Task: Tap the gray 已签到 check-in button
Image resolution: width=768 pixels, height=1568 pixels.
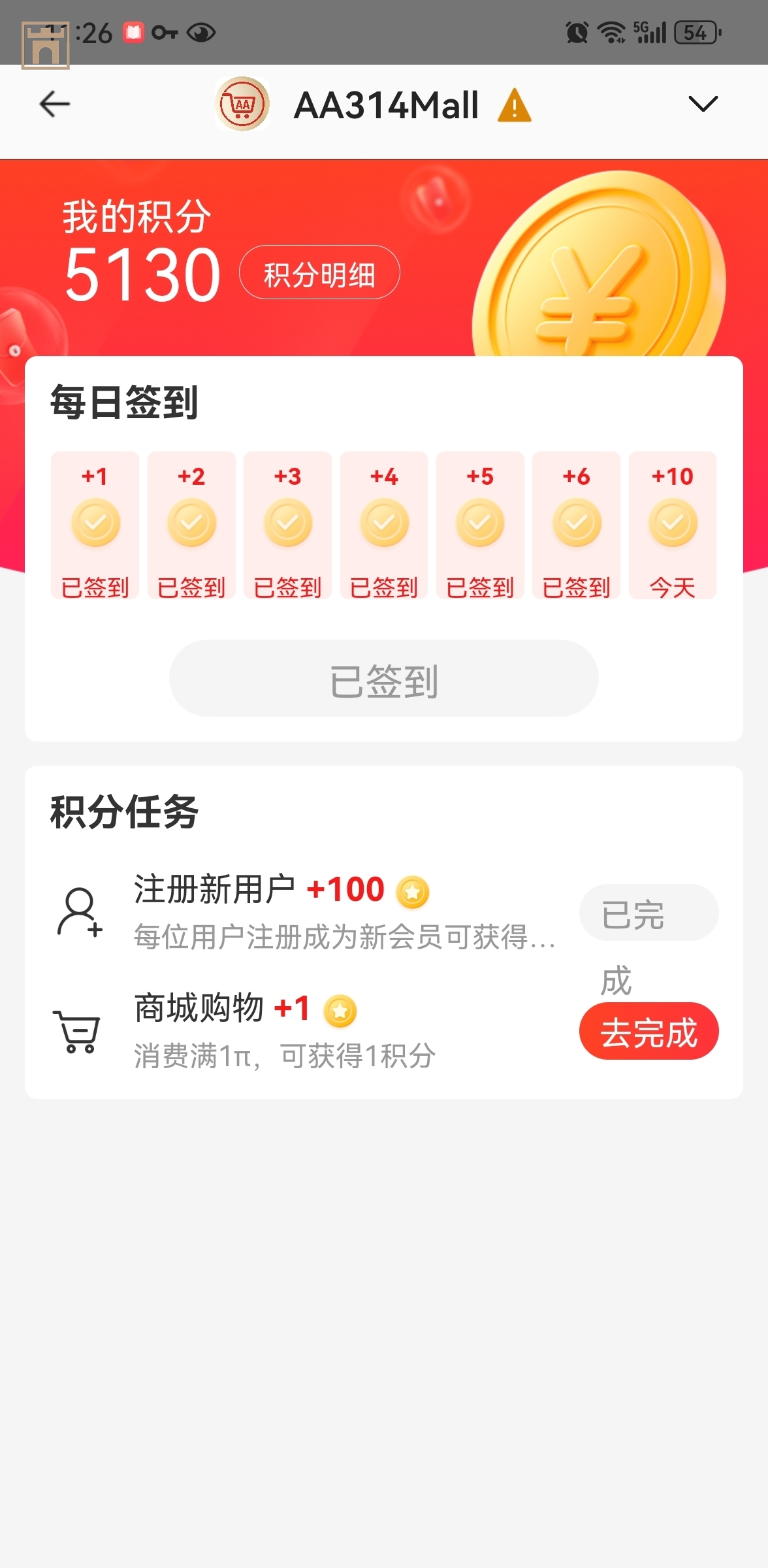Action: coord(383,679)
